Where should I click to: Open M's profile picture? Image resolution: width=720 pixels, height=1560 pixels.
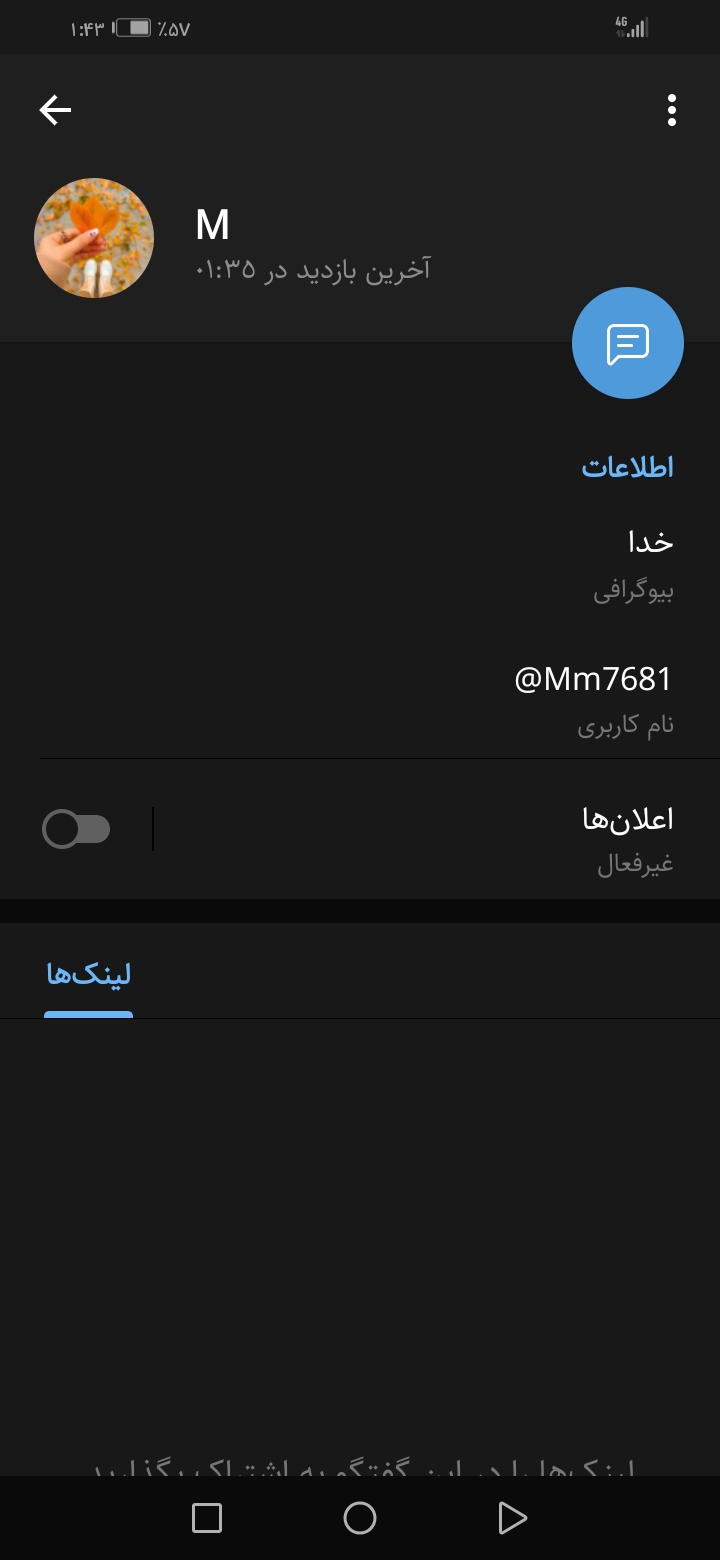(94, 238)
